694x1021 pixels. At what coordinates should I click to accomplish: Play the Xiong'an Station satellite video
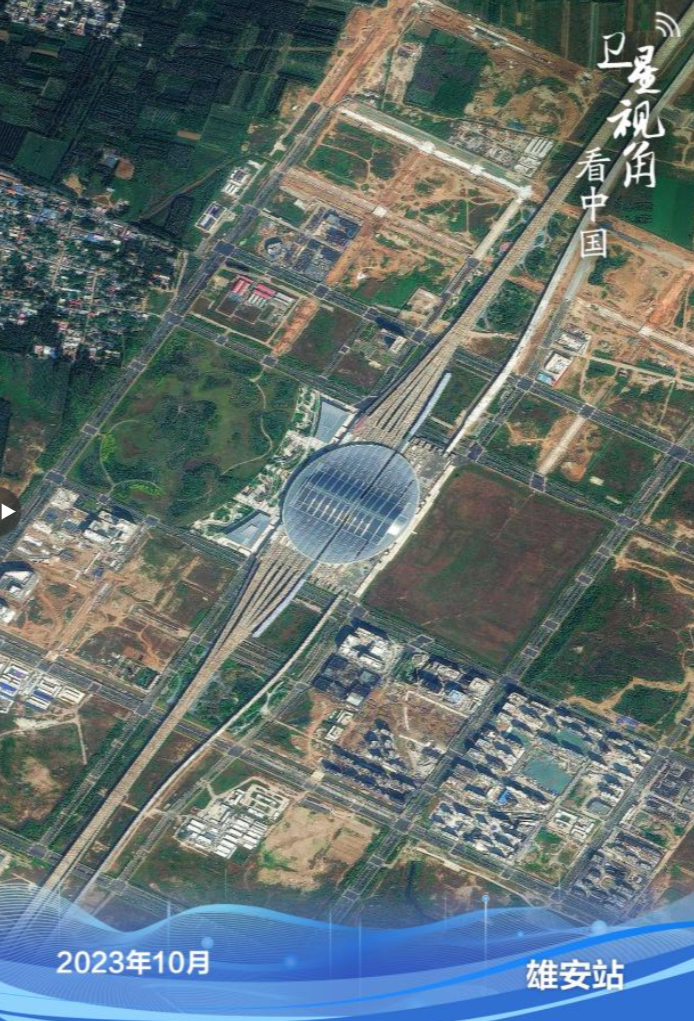coord(7,512)
